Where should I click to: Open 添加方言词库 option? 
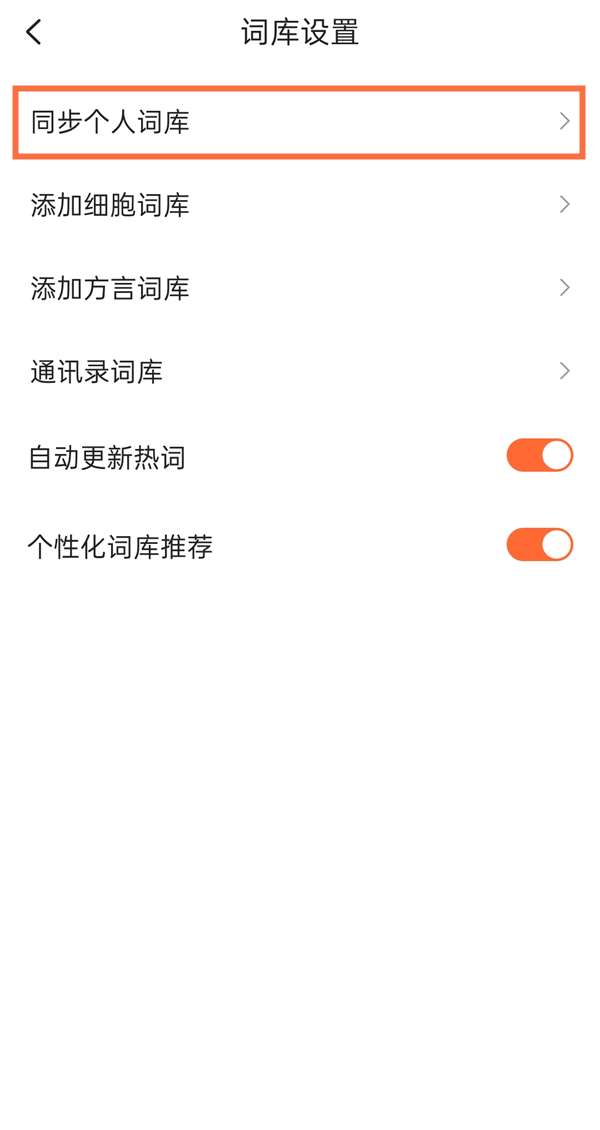(x=298, y=289)
